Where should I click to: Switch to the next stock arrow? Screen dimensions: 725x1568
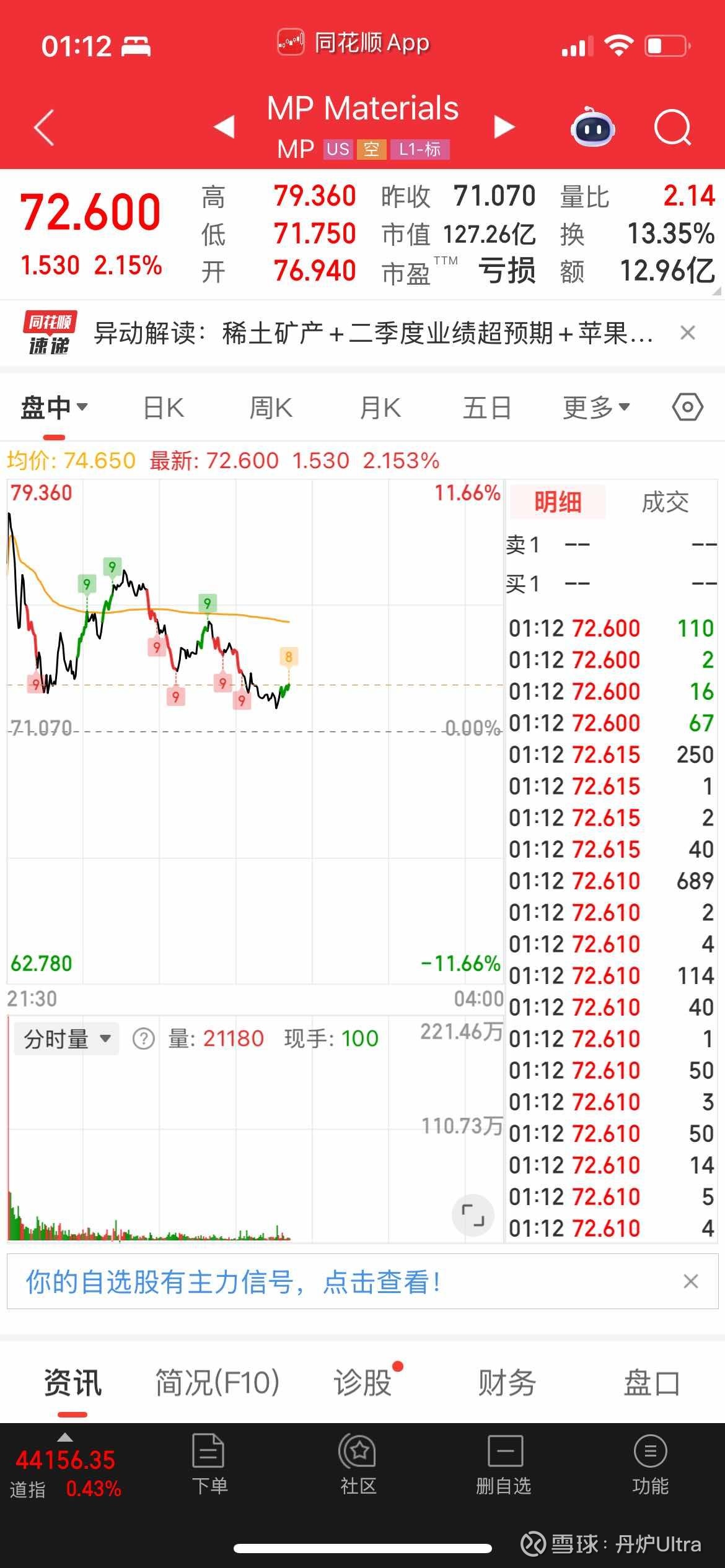(504, 126)
